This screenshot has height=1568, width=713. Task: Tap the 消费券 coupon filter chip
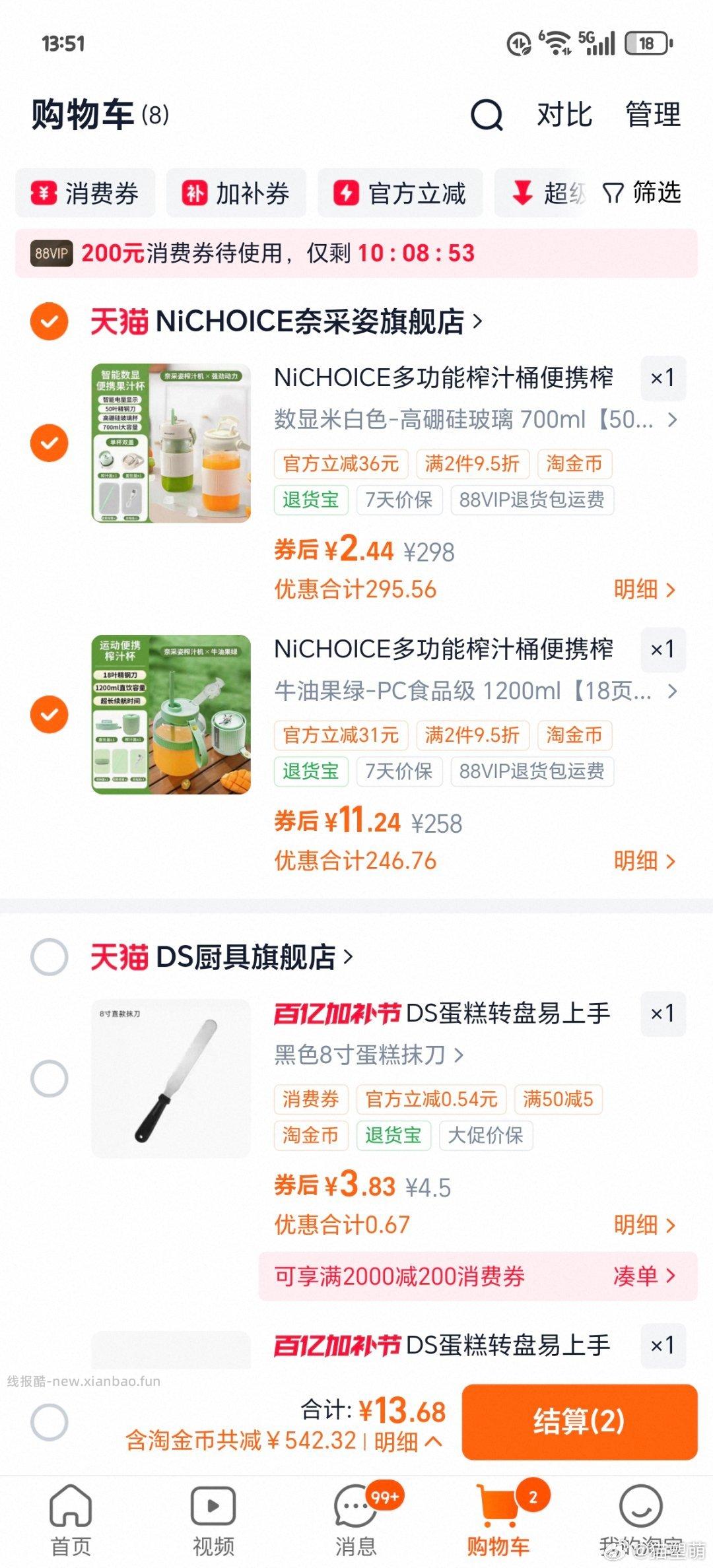[x=86, y=193]
